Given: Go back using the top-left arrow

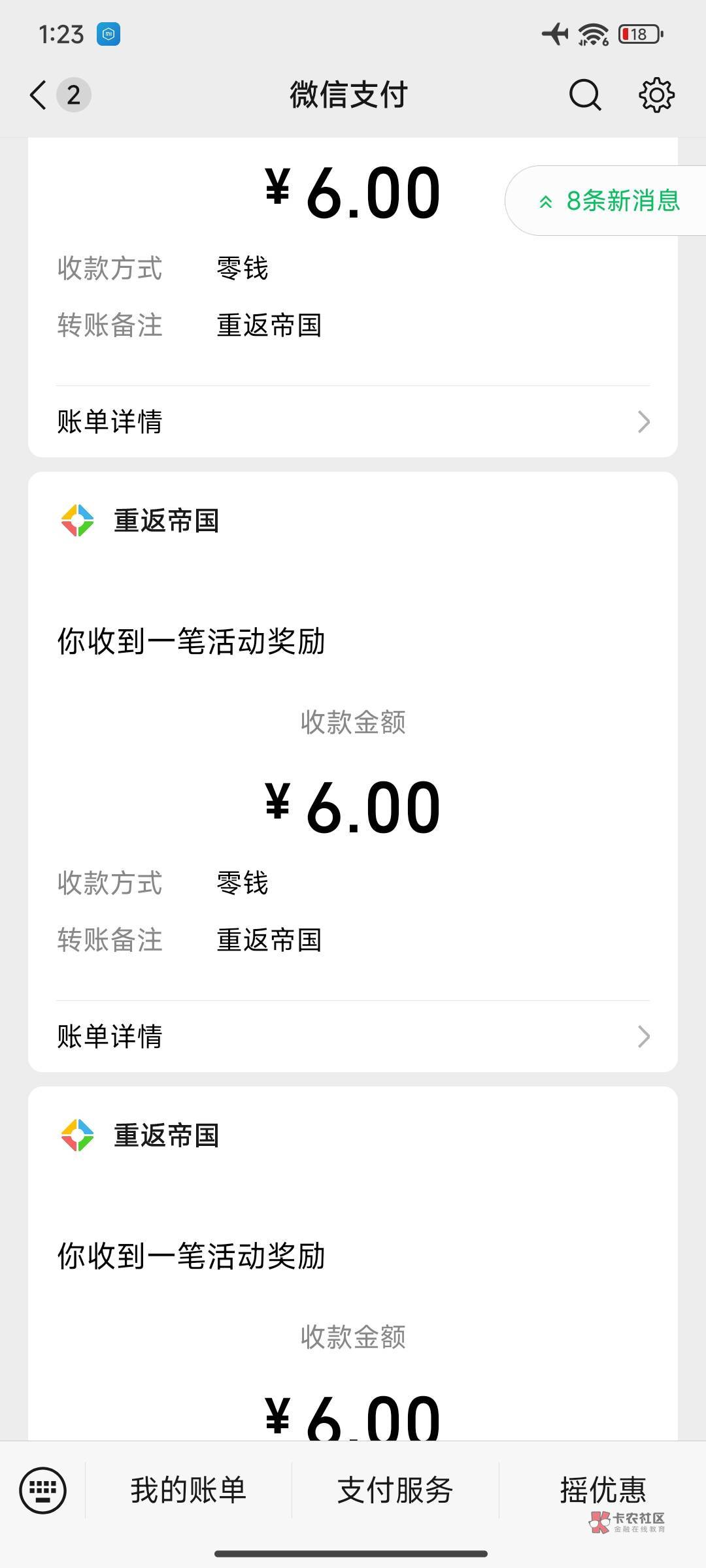Looking at the screenshot, I should 39,95.
